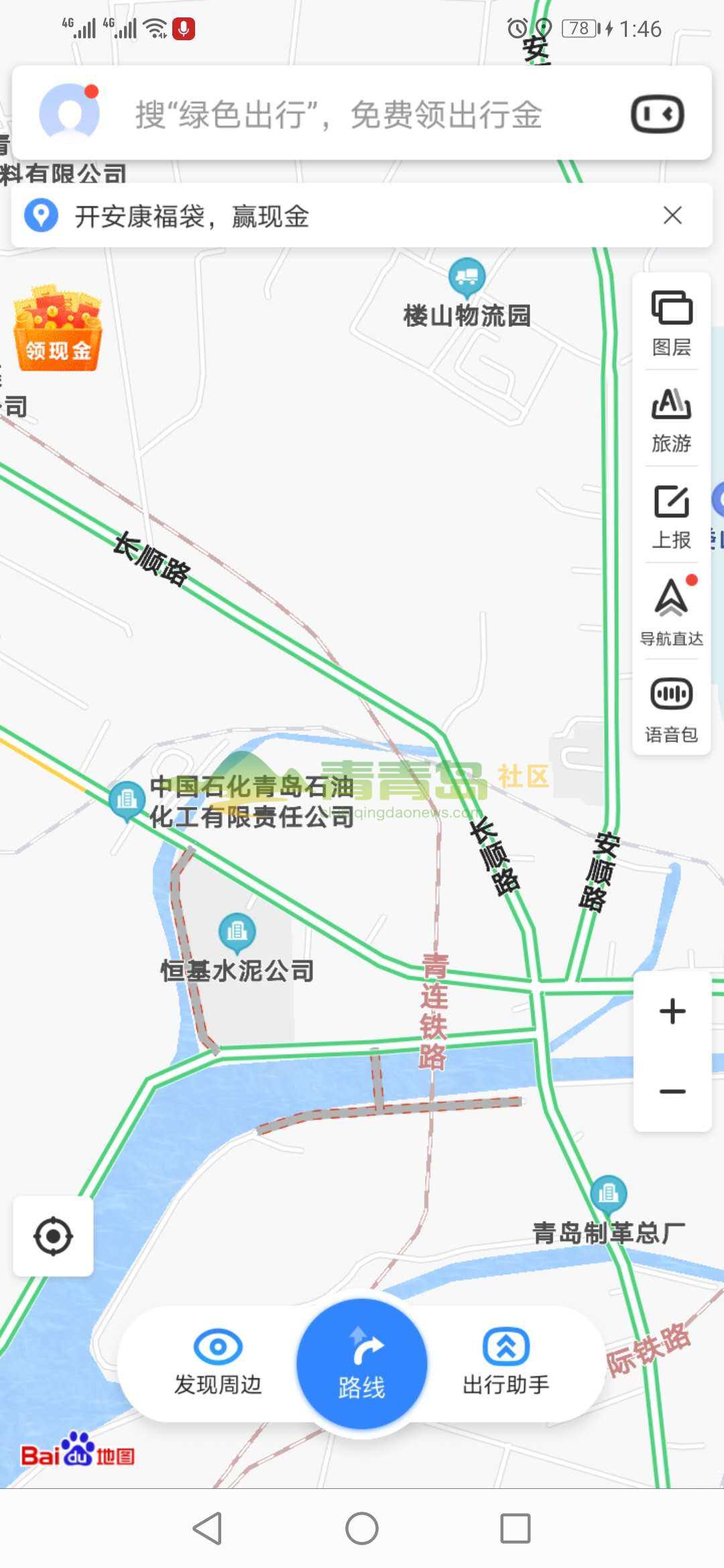Go back using the system back button
724x1568 pixels.
pos(208,1528)
